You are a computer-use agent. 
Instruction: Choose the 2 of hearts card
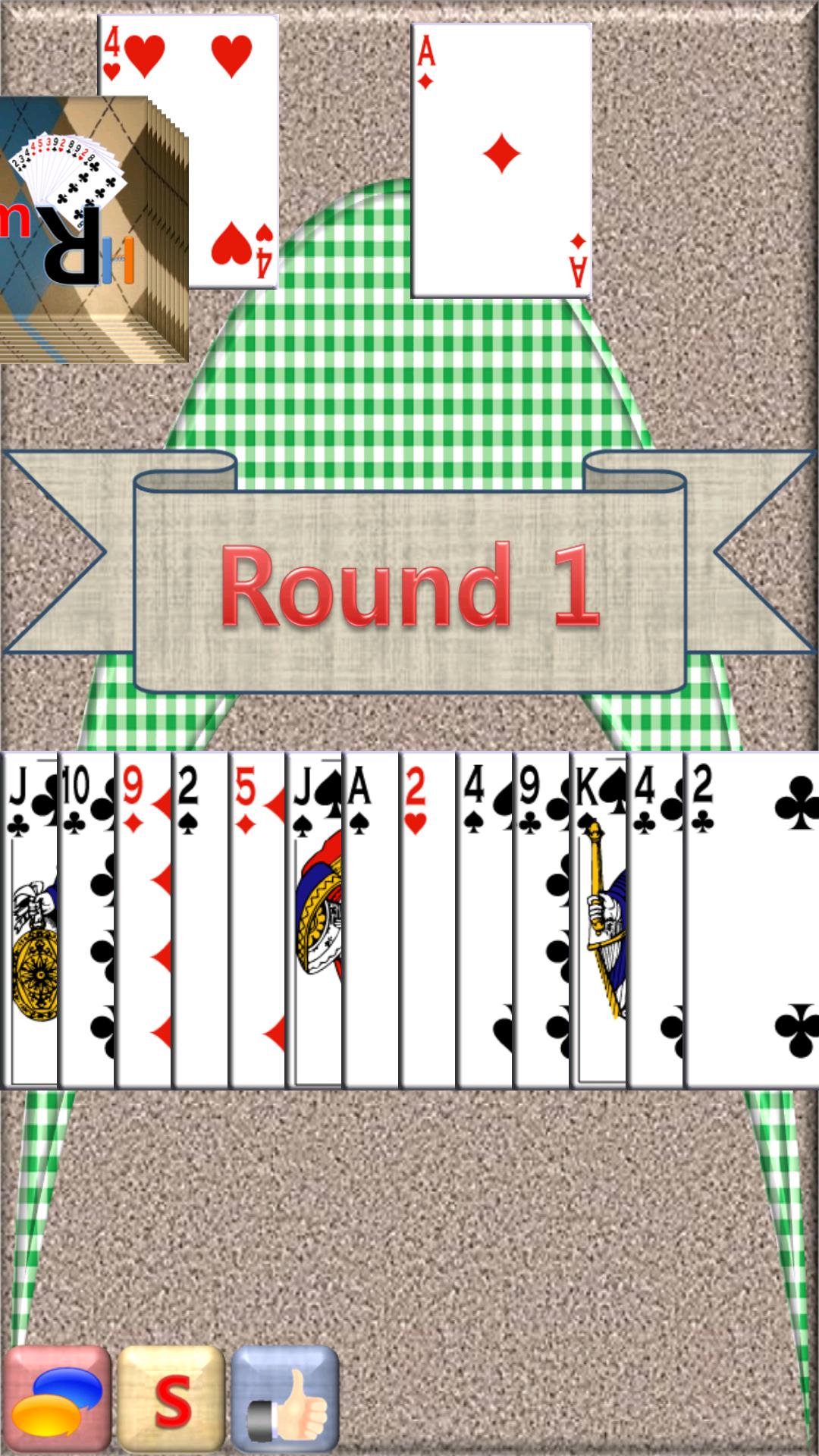click(x=428, y=918)
